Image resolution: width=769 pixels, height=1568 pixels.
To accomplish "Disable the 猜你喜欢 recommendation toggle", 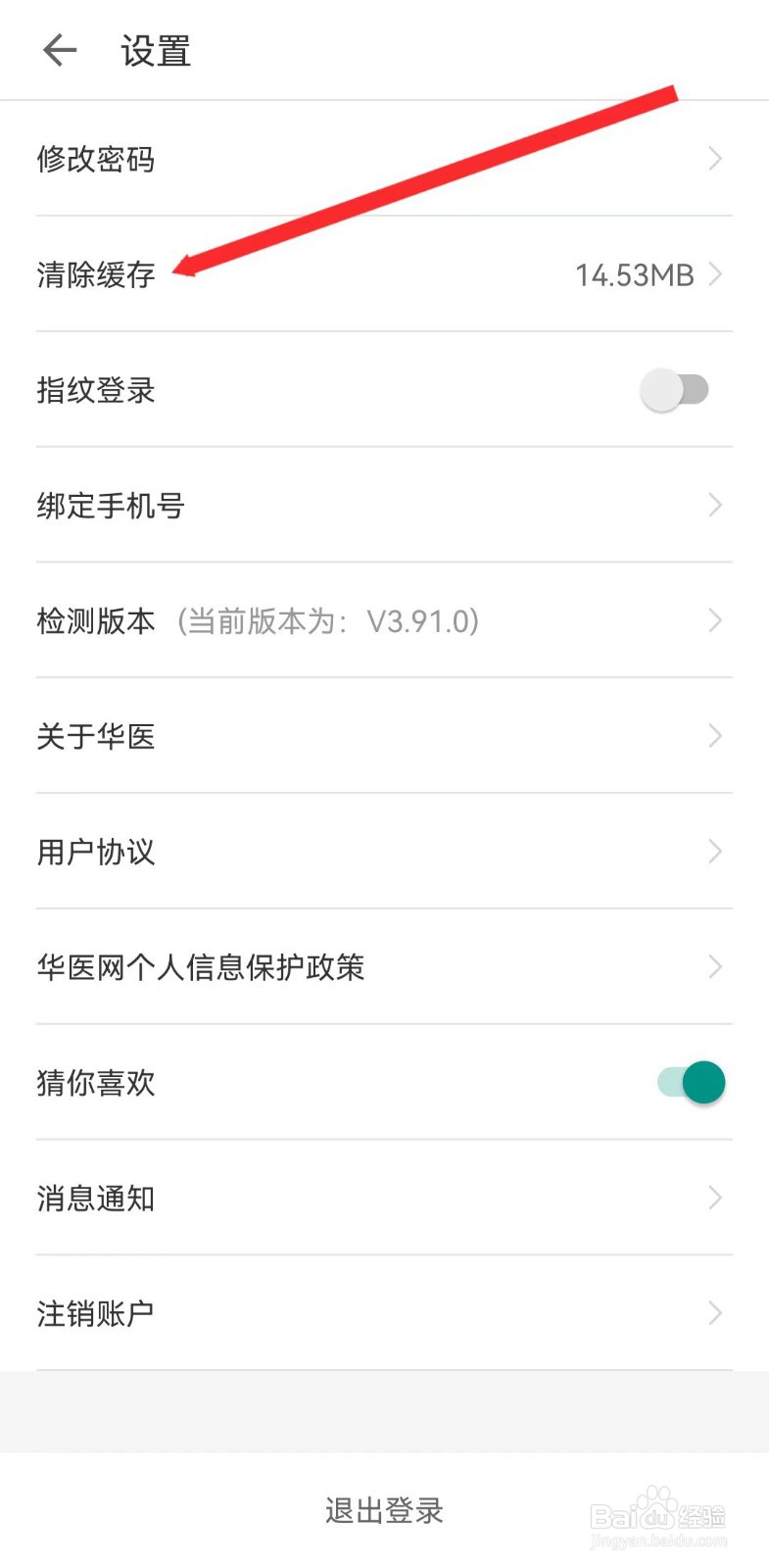I will [x=691, y=1082].
